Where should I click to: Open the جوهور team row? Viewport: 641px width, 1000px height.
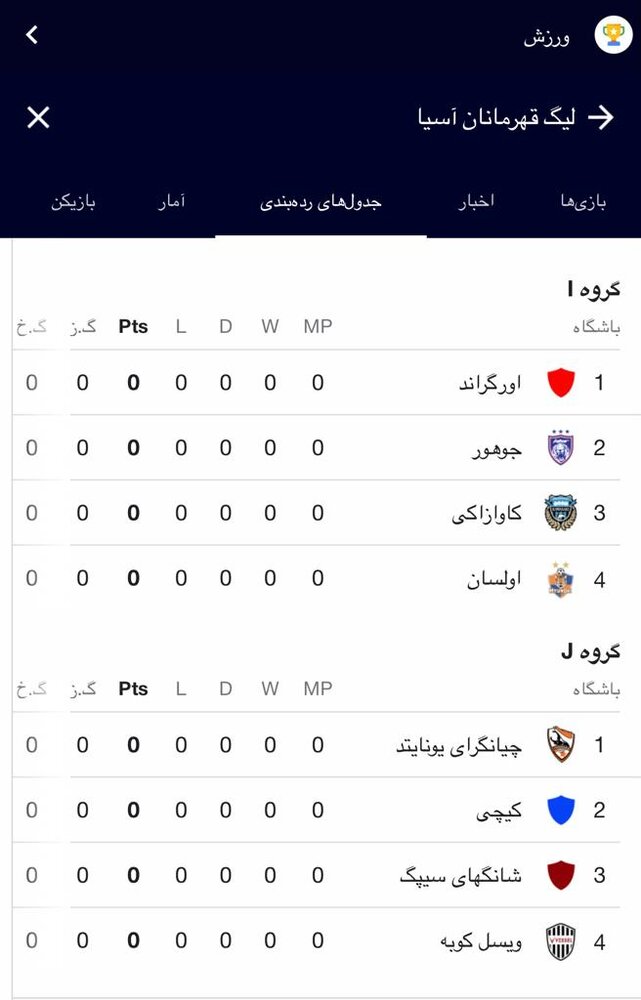tap(497, 448)
